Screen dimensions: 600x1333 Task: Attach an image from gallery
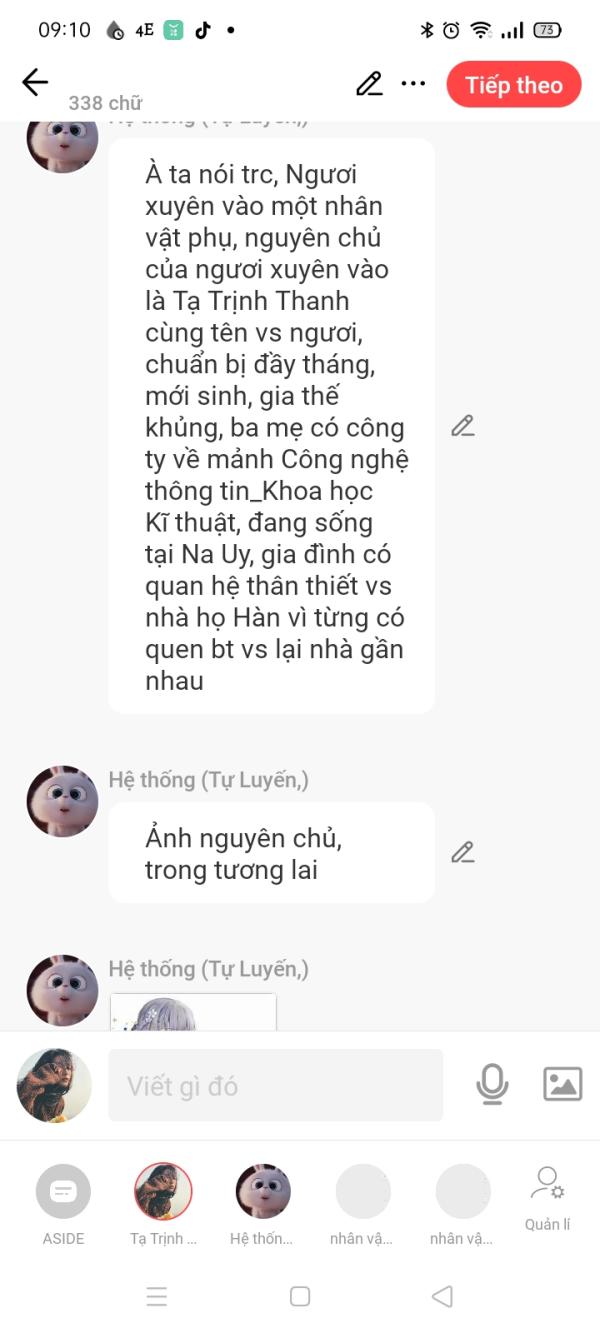562,1084
